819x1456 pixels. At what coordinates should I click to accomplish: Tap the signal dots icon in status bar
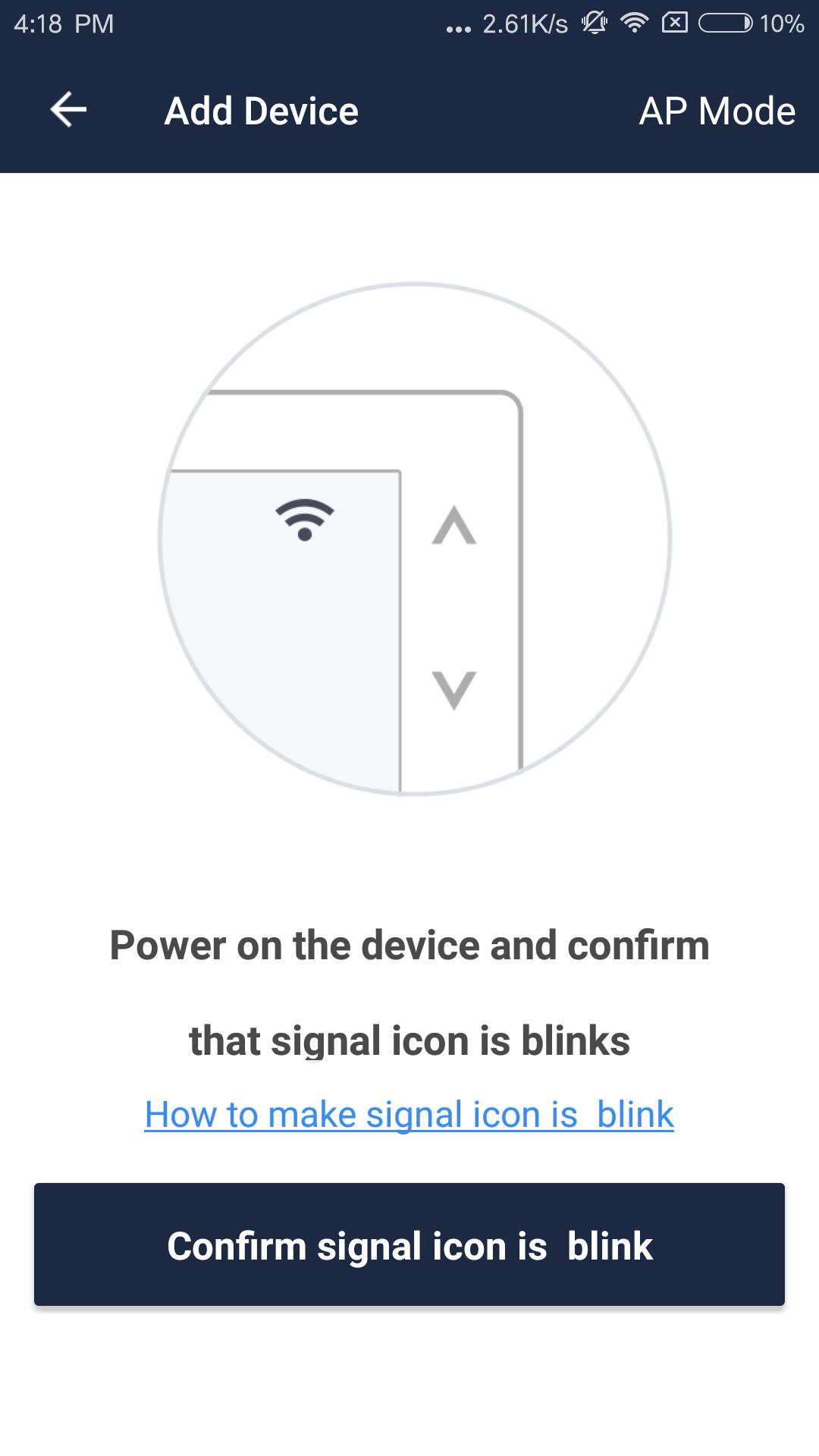(x=457, y=26)
